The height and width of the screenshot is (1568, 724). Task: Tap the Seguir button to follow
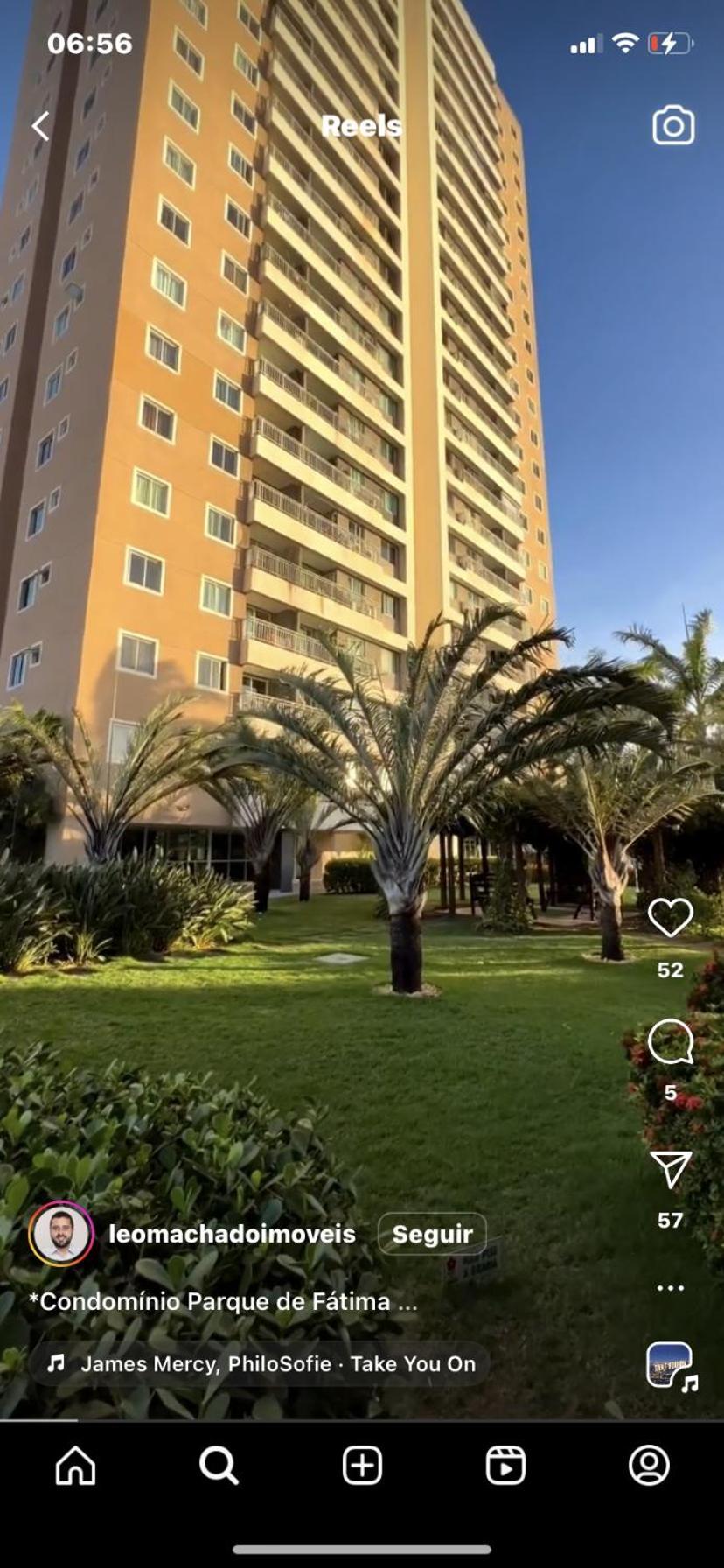(x=432, y=1234)
